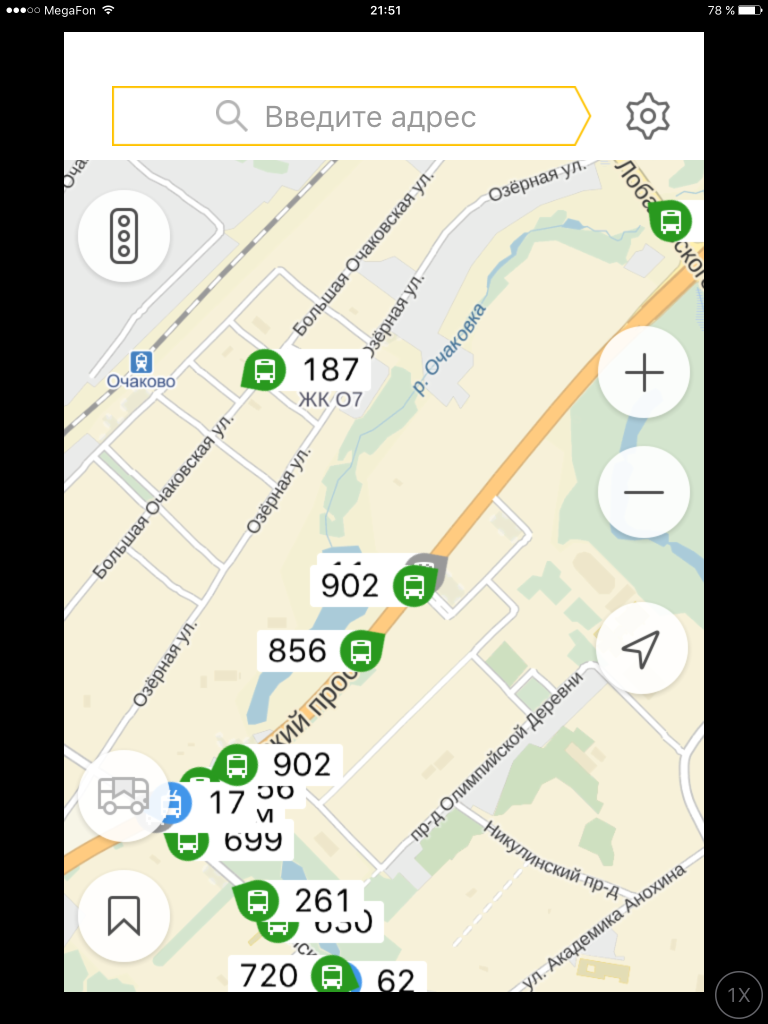Viewport: 768px width, 1024px height.
Task: Zoom in with the plus button
Action: point(644,373)
